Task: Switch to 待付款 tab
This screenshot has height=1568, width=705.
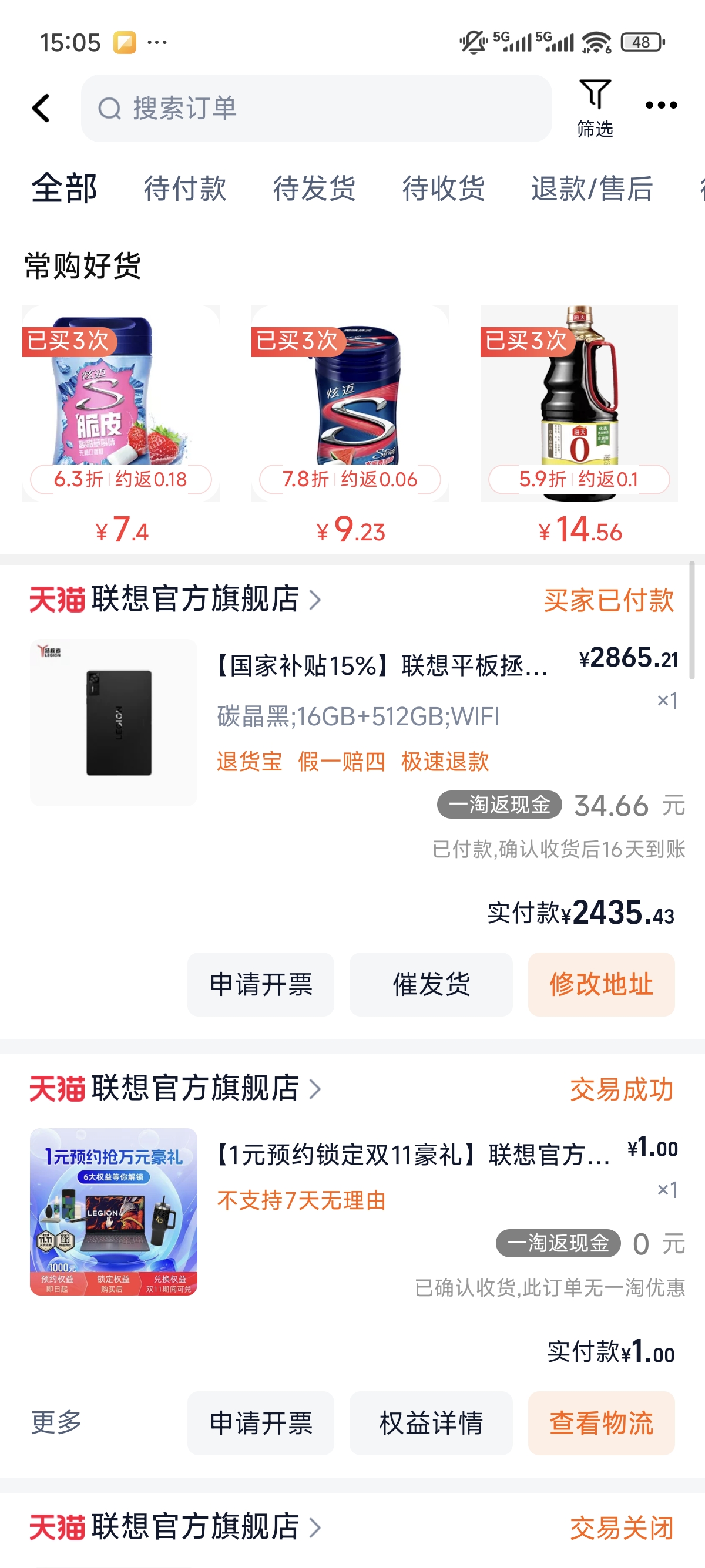Action: [x=184, y=189]
